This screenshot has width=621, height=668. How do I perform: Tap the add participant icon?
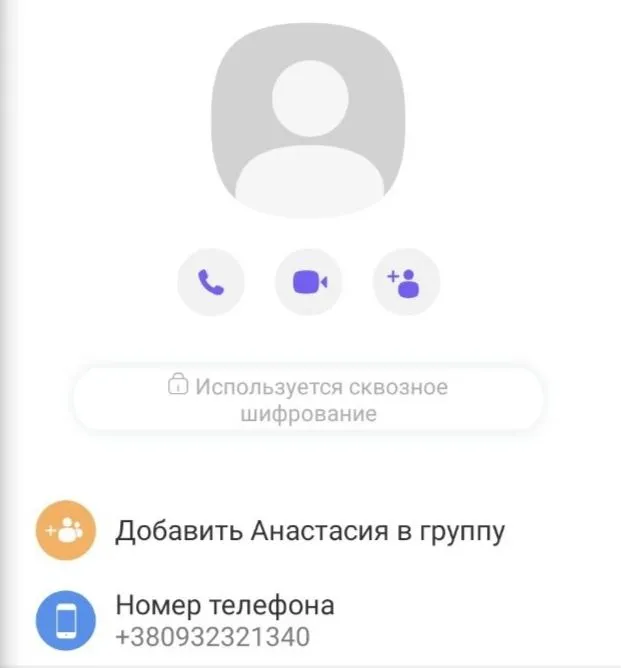[406, 282]
